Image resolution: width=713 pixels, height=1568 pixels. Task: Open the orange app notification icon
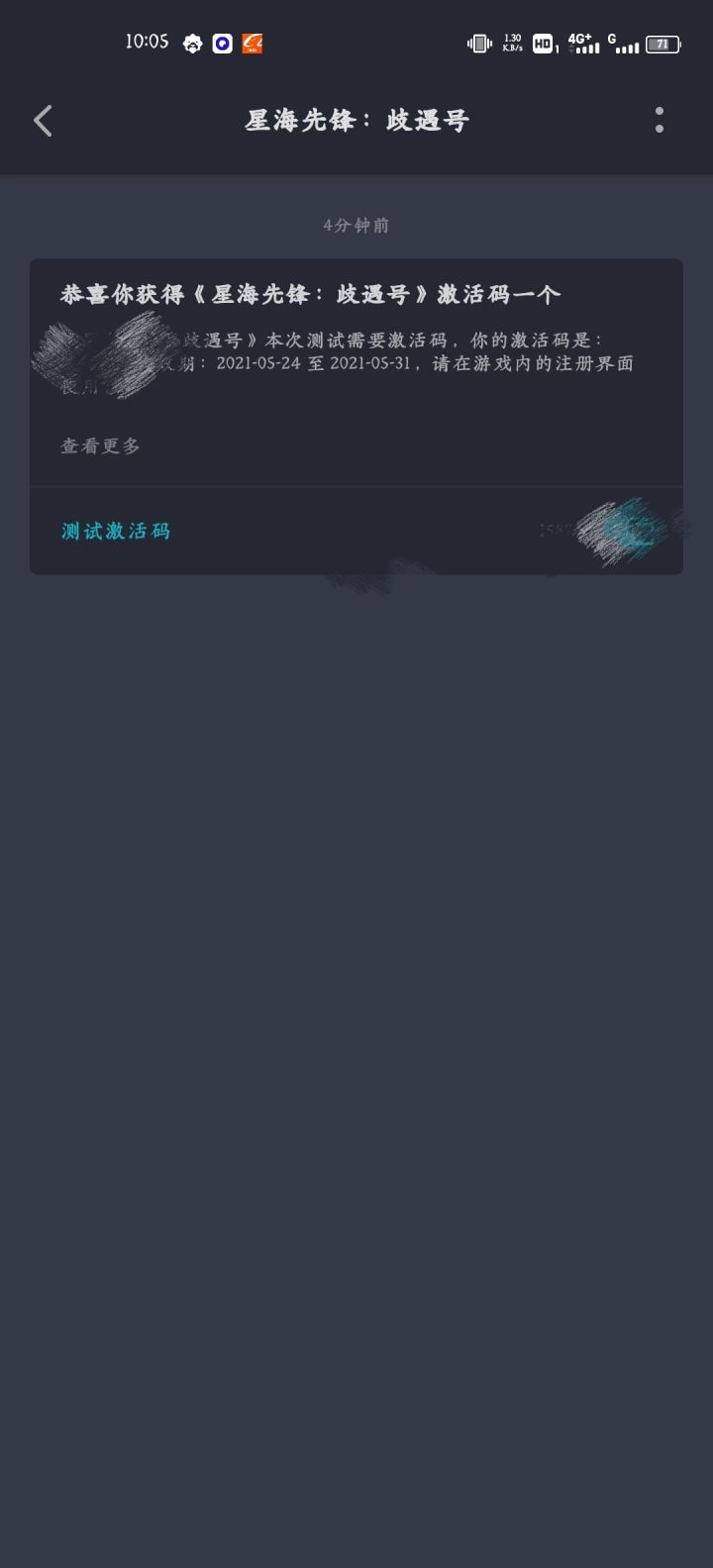pyautogui.click(x=252, y=43)
